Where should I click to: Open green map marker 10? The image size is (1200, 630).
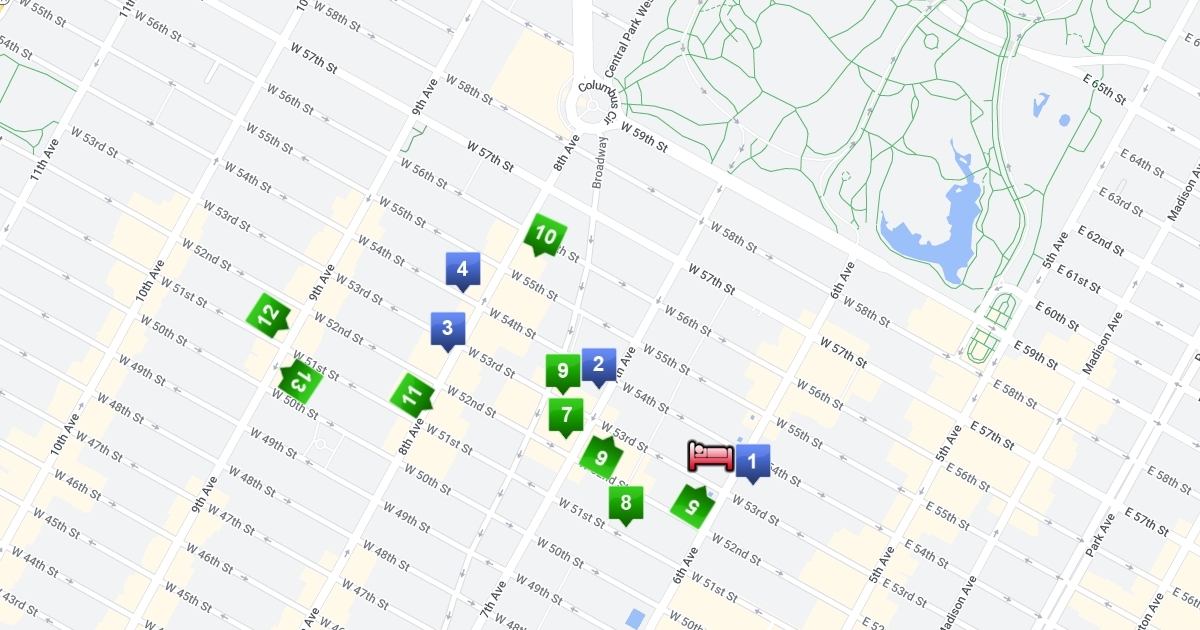point(545,236)
